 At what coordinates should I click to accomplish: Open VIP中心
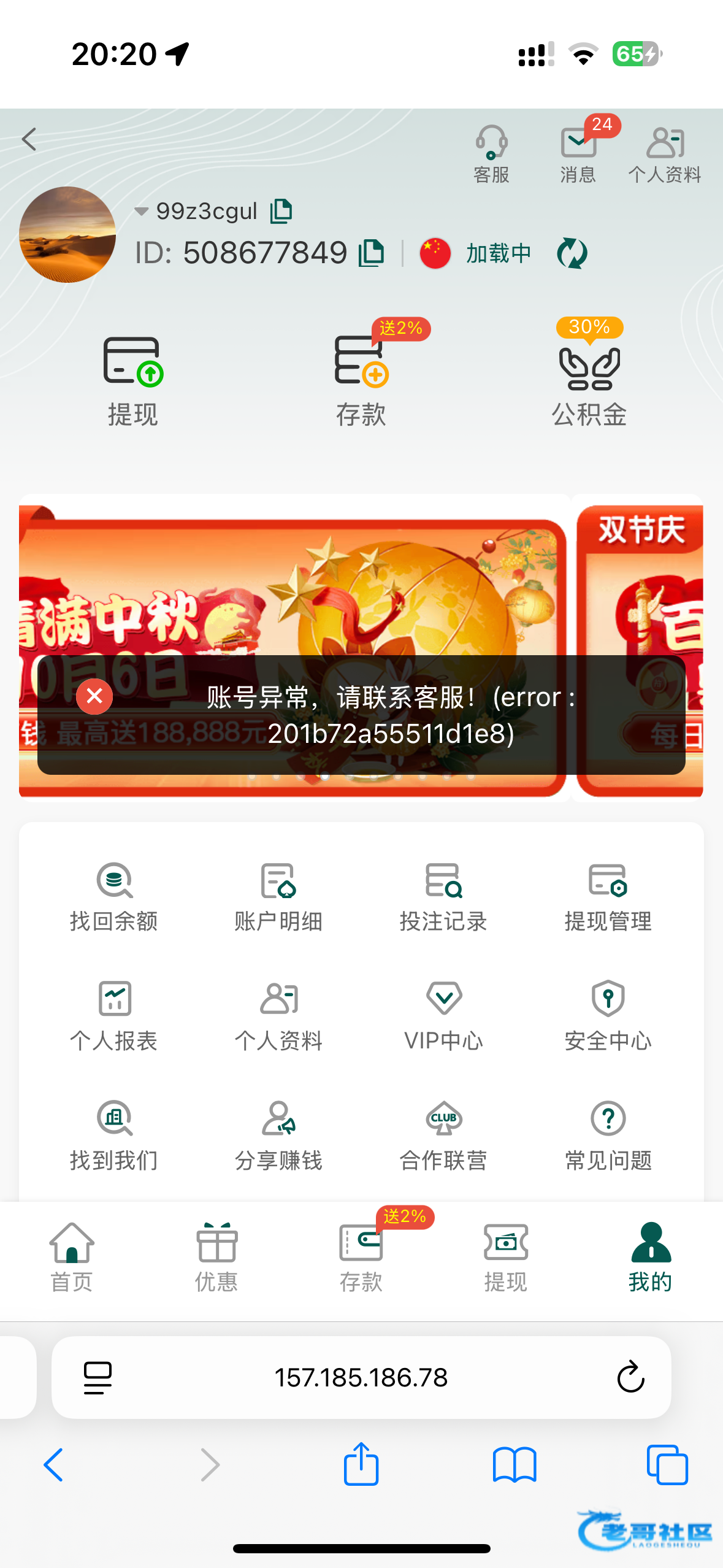(443, 1017)
